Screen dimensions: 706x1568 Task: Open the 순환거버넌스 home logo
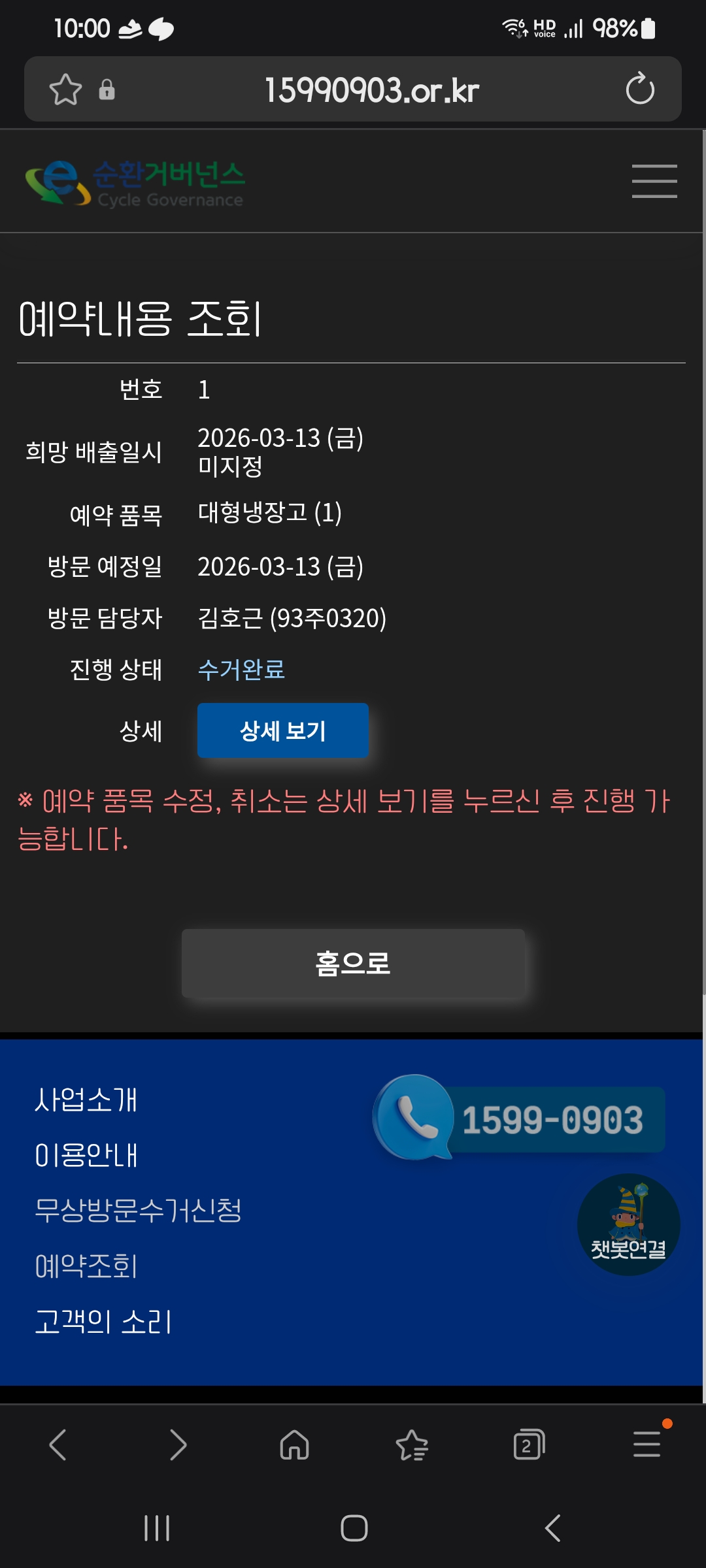coord(135,184)
